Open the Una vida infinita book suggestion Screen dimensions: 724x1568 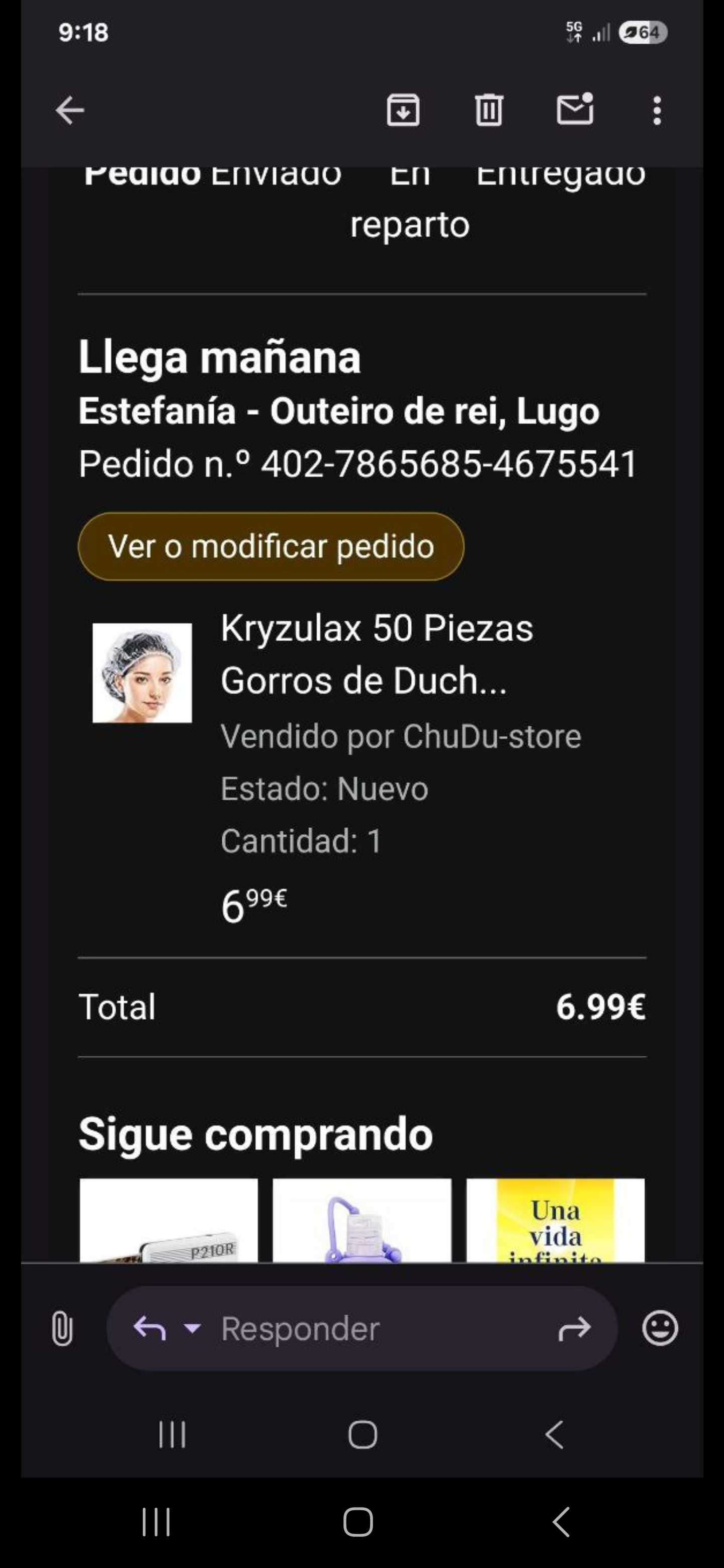[556, 1220]
